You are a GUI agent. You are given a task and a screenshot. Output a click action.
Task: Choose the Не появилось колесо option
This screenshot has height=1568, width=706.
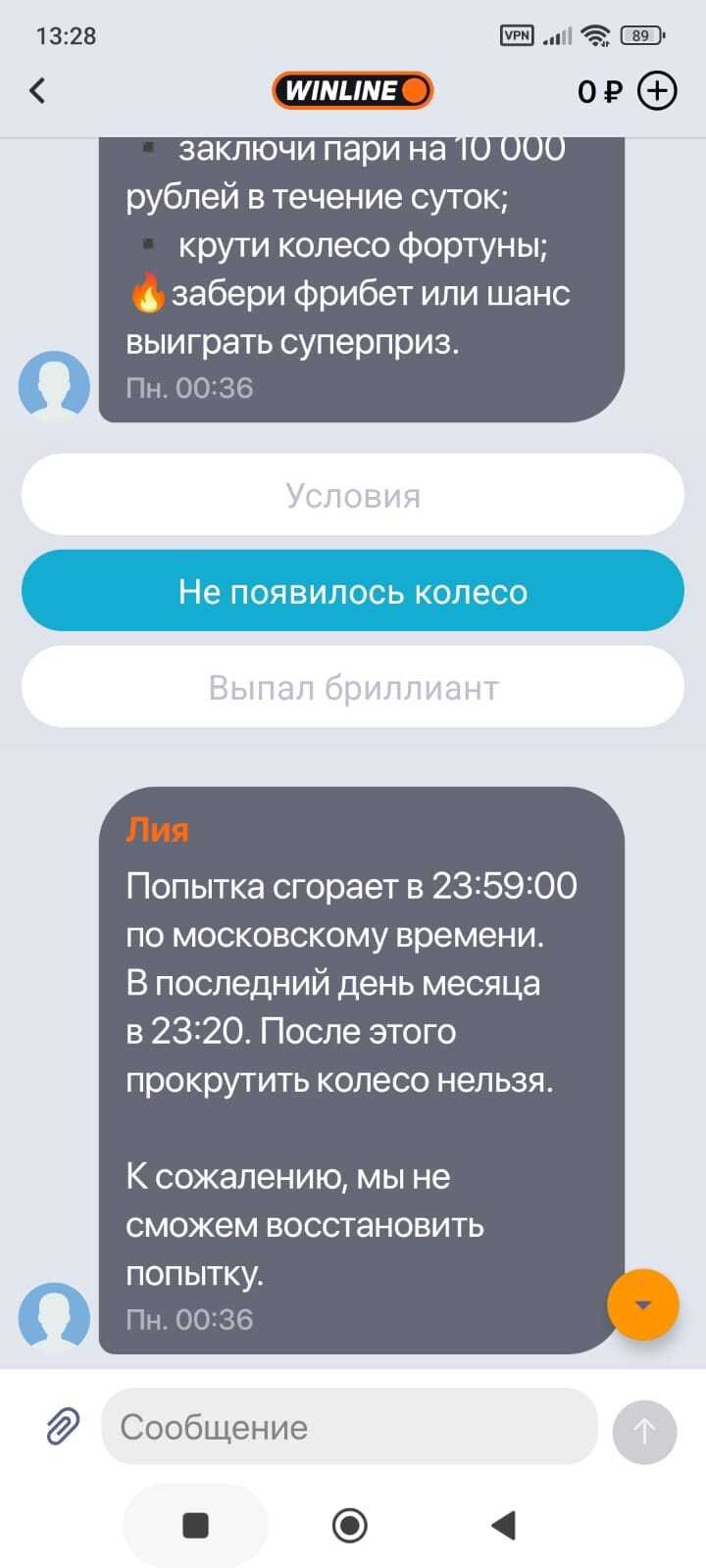pyautogui.click(x=353, y=592)
